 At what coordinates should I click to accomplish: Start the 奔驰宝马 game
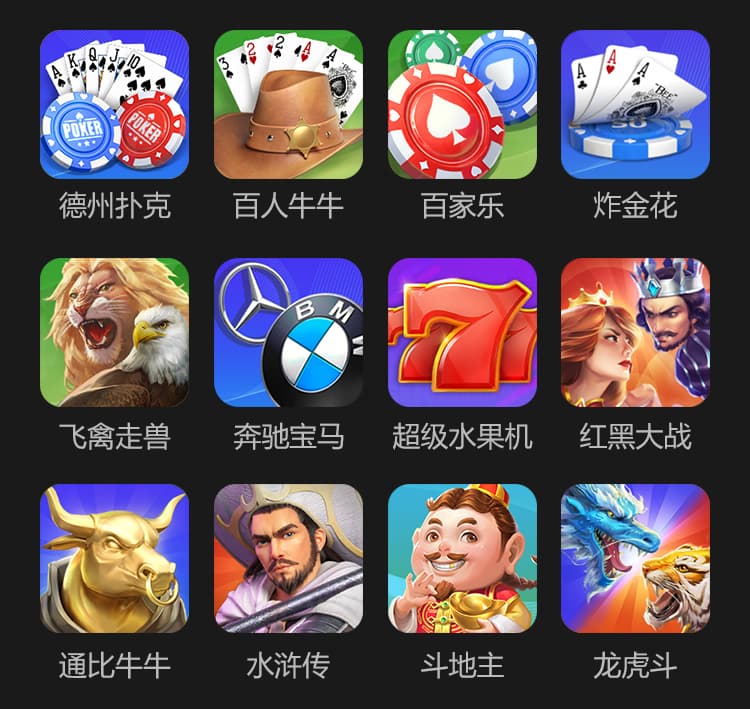click(x=288, y=332)
